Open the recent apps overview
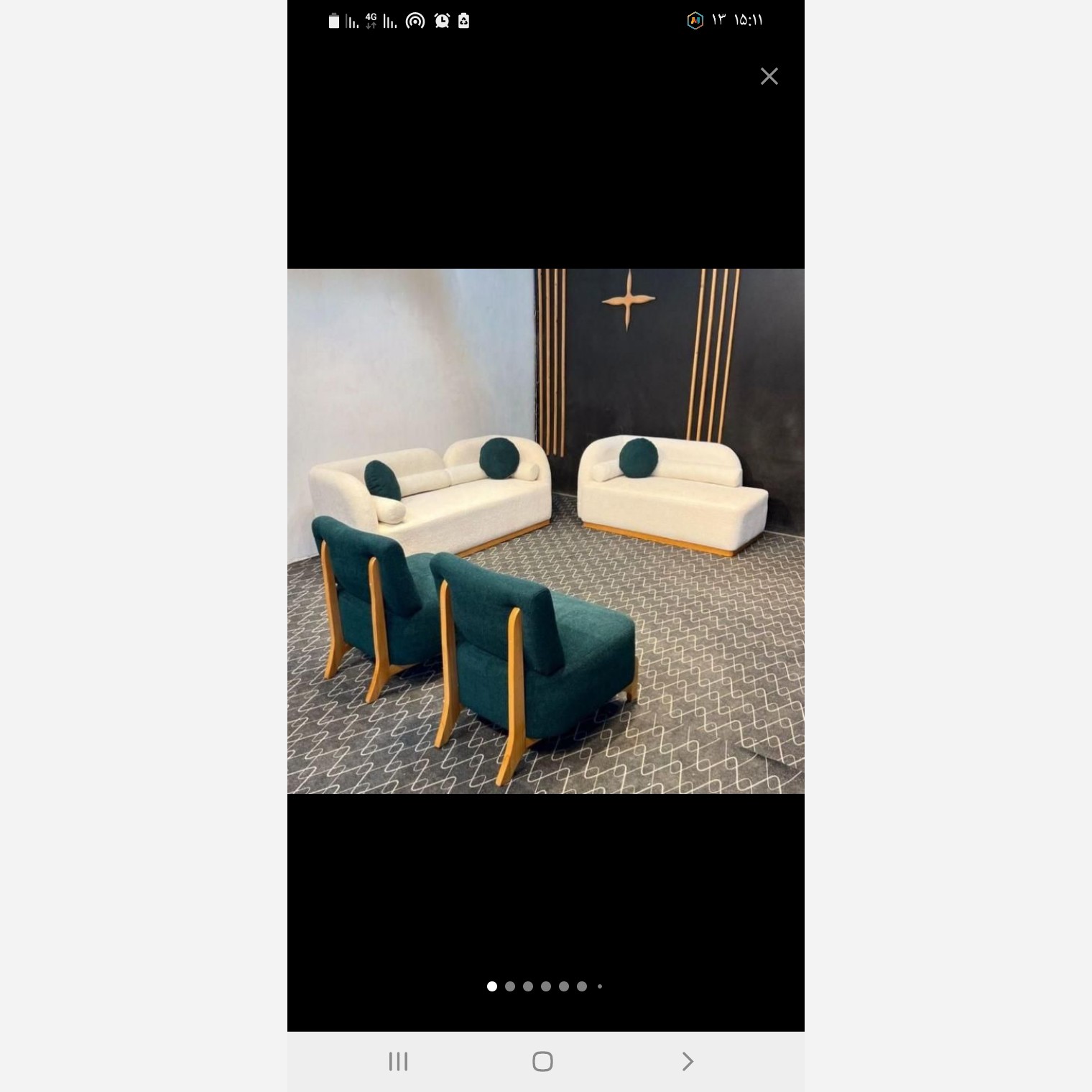This screenshot has width=1092, height=1092. tap(398, 1061)
